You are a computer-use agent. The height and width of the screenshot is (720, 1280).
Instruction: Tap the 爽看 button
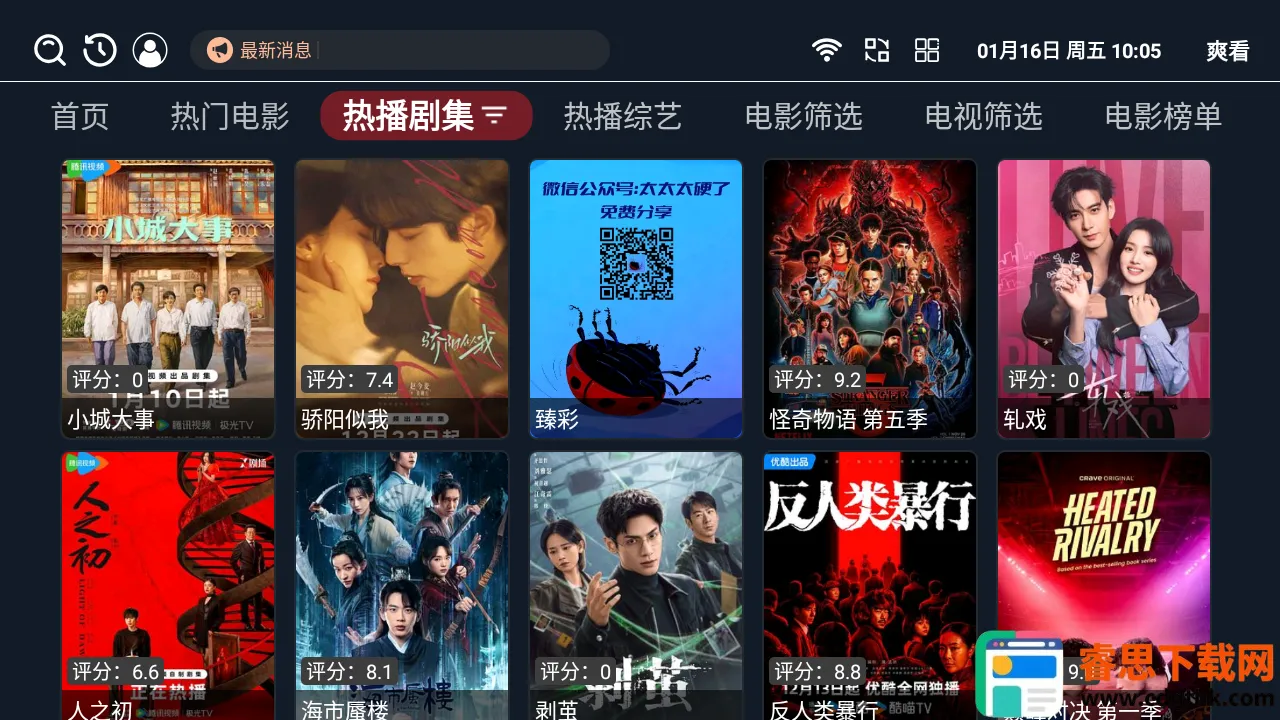click(1227, 51)
